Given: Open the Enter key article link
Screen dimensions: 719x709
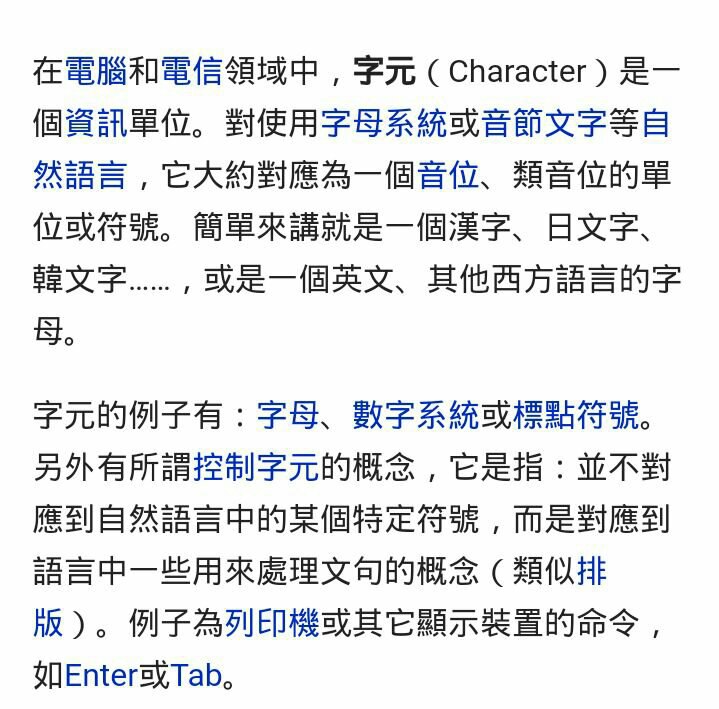Looking at the screenshot, I should [x=101, y=676].
